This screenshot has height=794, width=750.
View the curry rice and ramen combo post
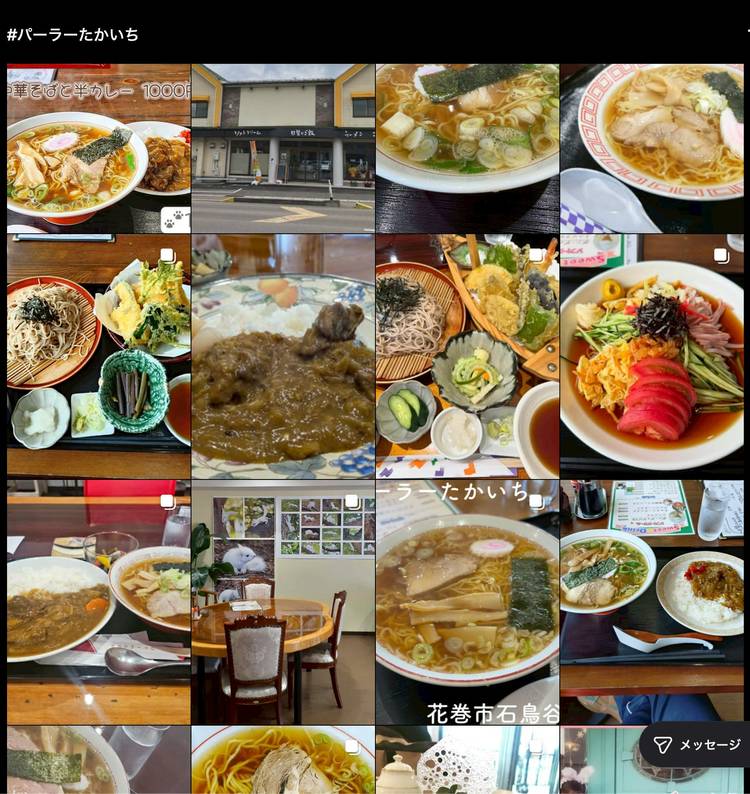coord(98,602)
